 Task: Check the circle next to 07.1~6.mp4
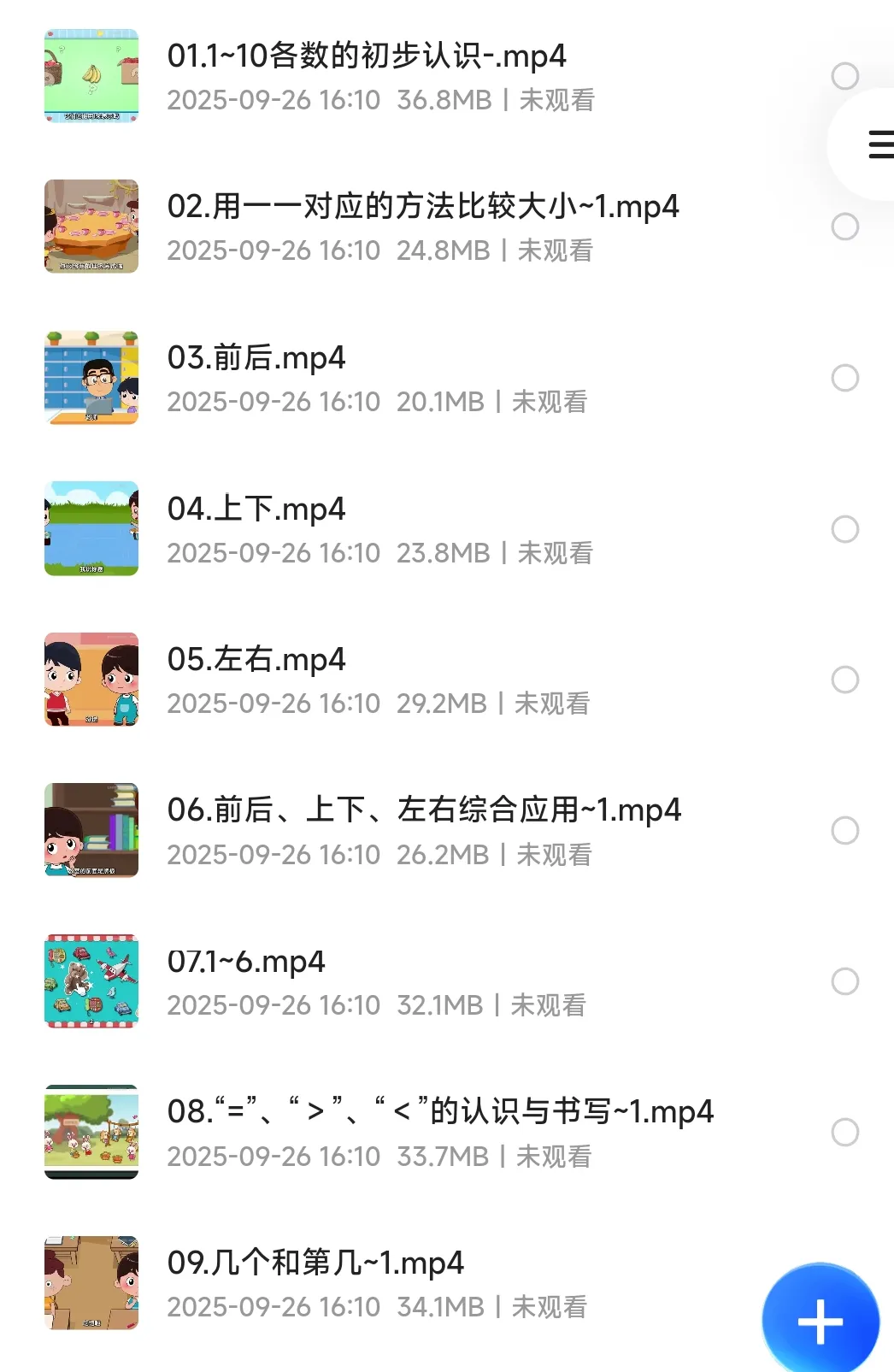pos(845,981)
